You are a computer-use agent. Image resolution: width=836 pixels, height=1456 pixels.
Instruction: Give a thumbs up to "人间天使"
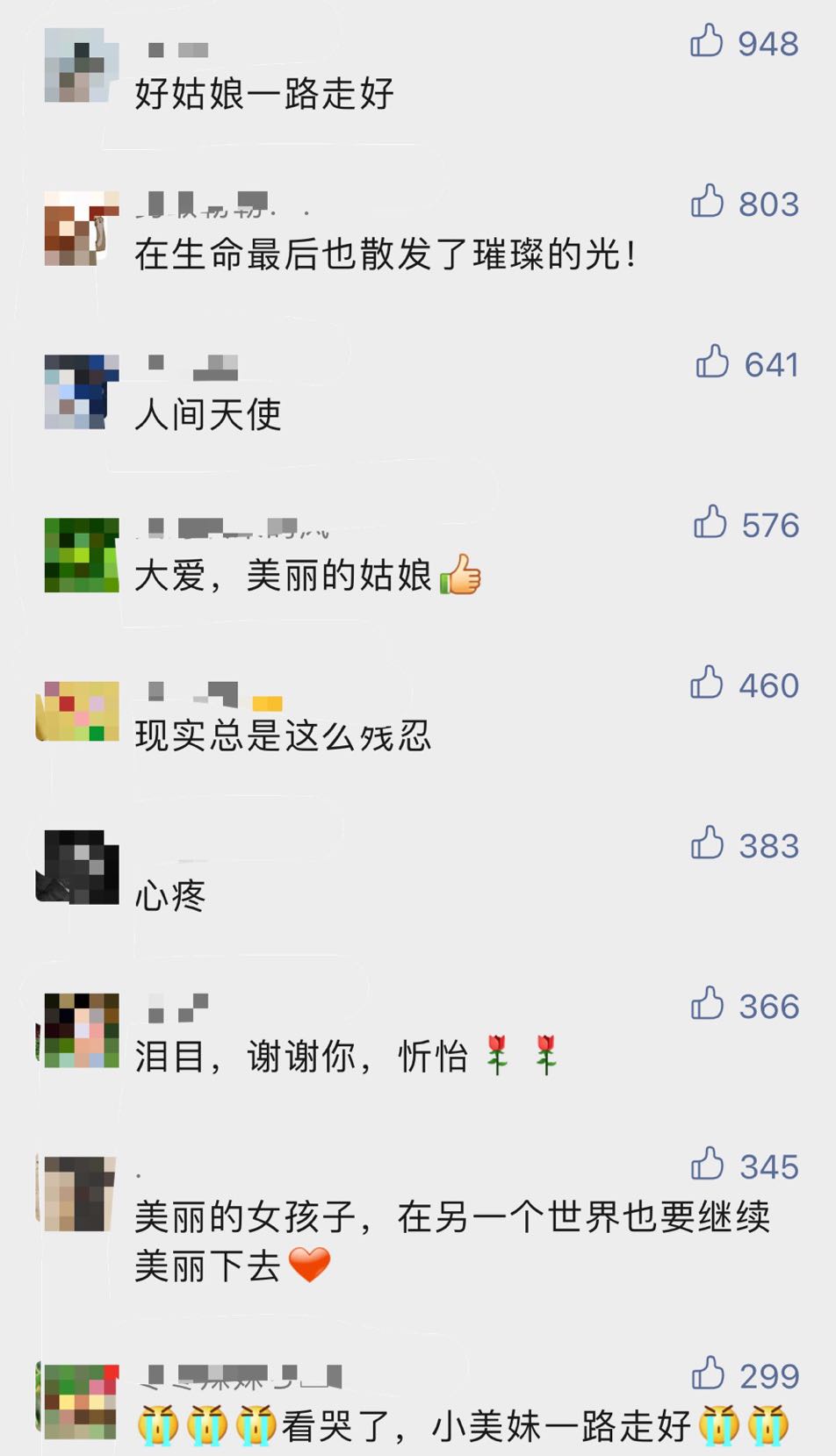tap(712, 362)
